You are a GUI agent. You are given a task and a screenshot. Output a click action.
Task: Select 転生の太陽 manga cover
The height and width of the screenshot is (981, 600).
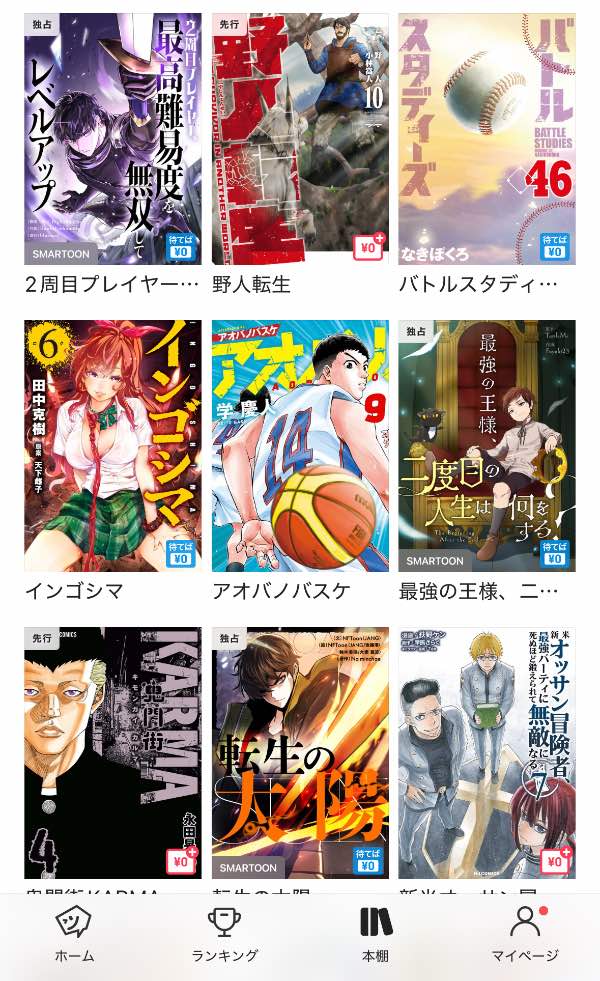pos(300,752)
